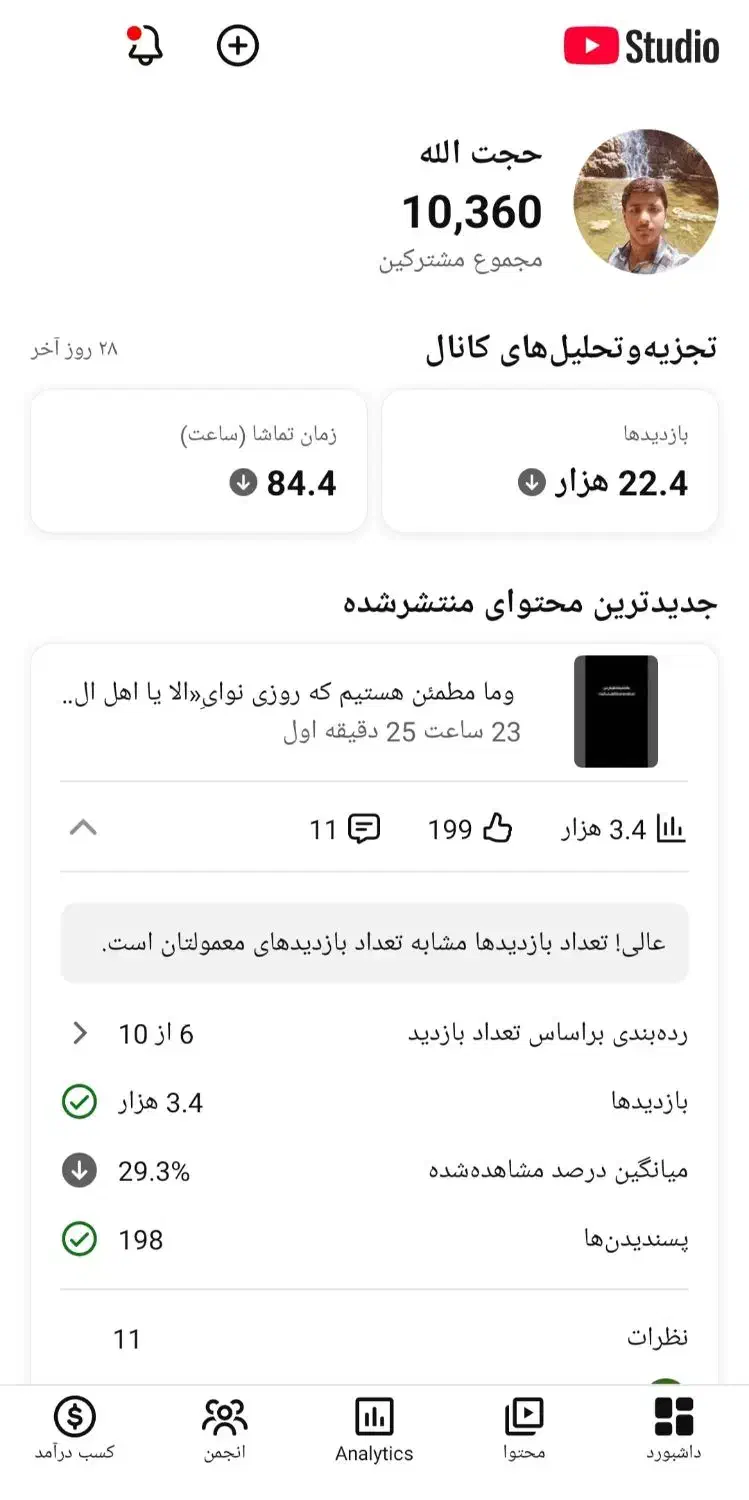
Task: Select the Analytics bar chart icon
Action: (x=374, y=1415)
